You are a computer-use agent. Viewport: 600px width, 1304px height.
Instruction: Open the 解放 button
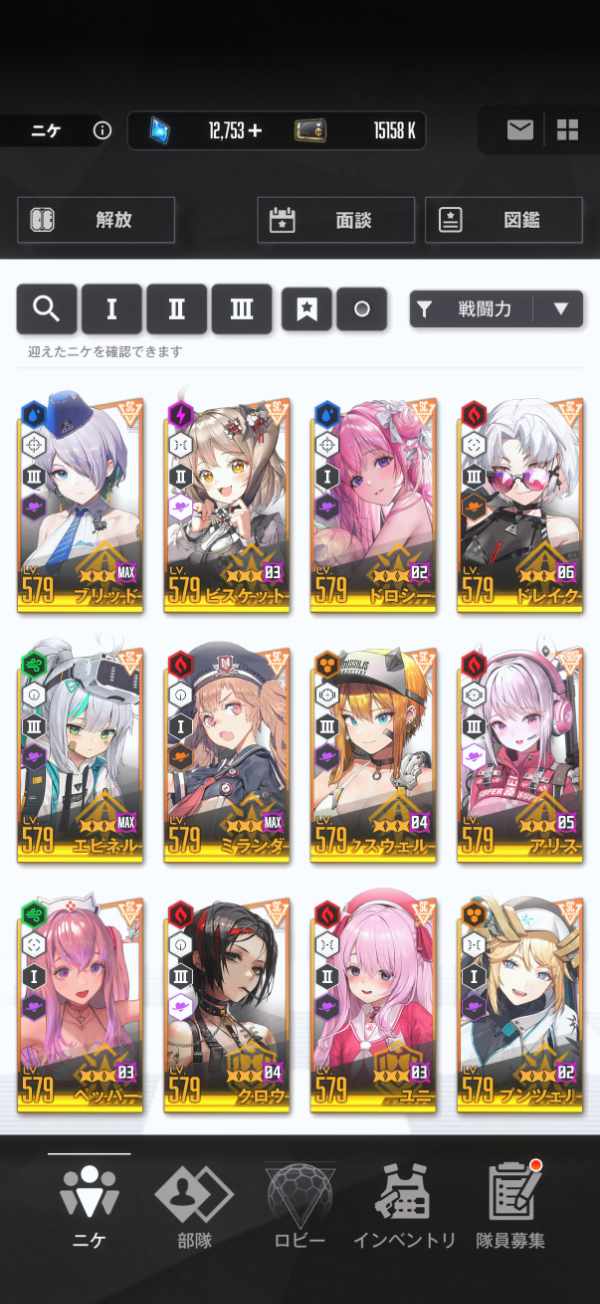(96, 220)
